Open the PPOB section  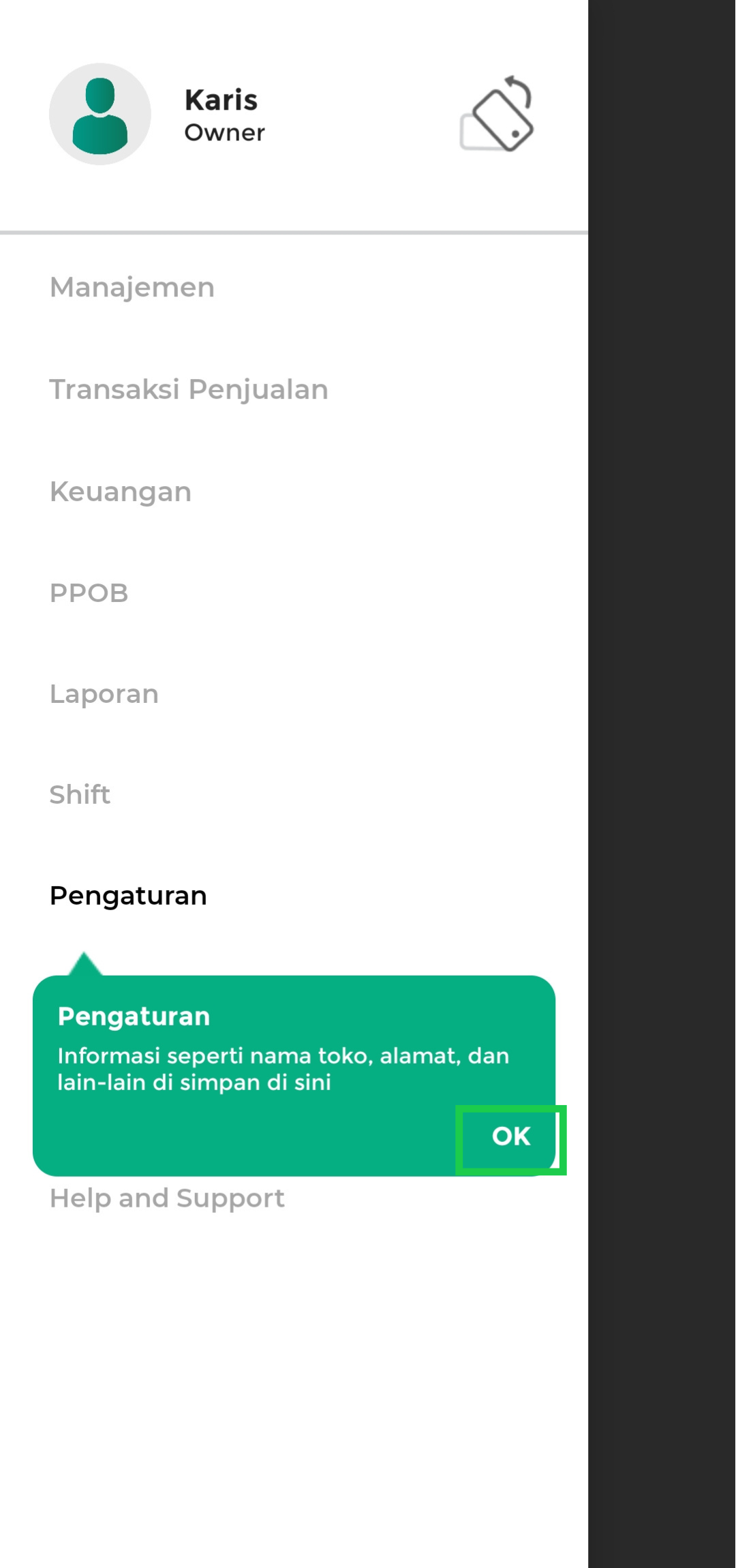point(89,593)
